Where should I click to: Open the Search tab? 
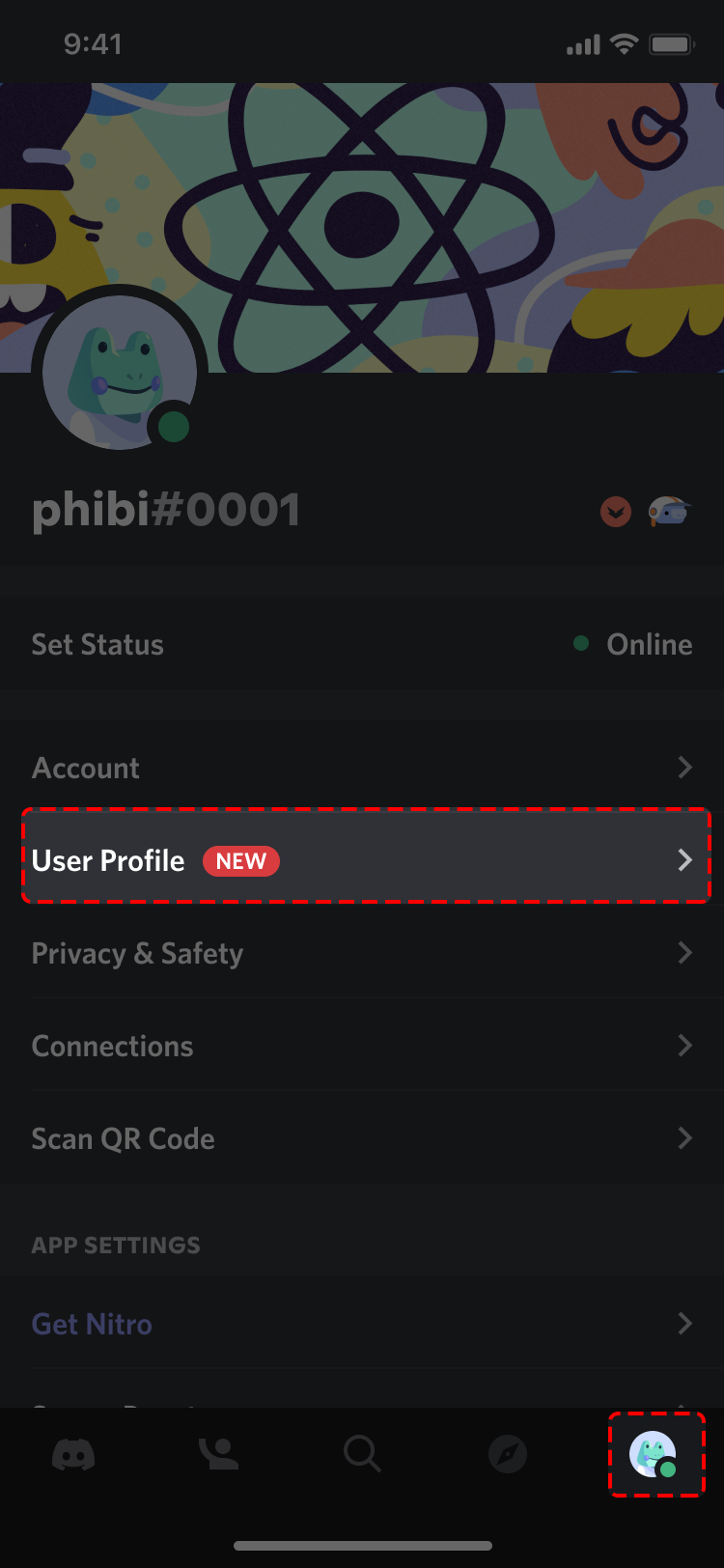[x=362, y=1454]
